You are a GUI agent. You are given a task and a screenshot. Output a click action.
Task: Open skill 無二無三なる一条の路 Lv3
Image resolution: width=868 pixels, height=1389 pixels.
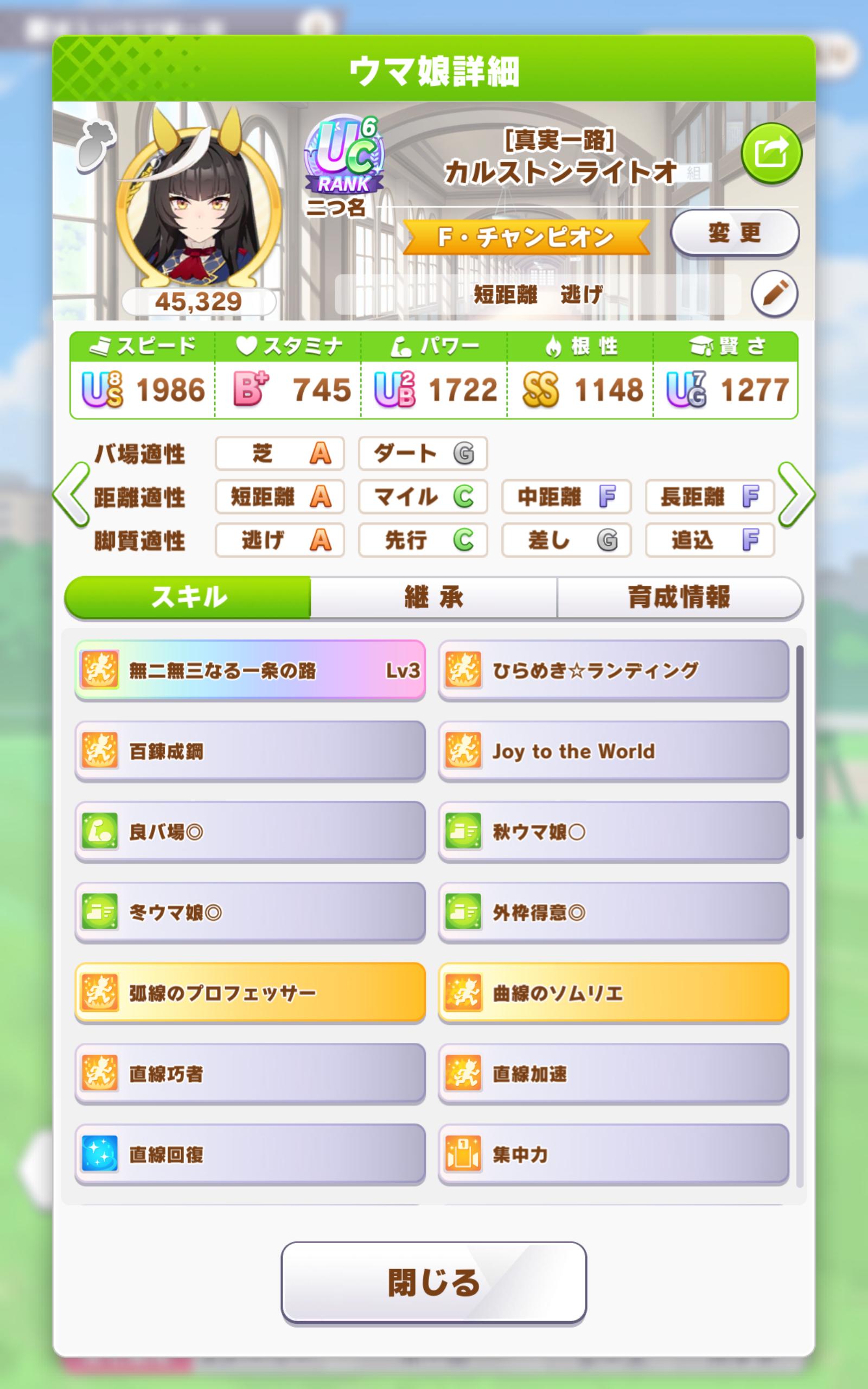pyautogui.click(x=250, y=670)
